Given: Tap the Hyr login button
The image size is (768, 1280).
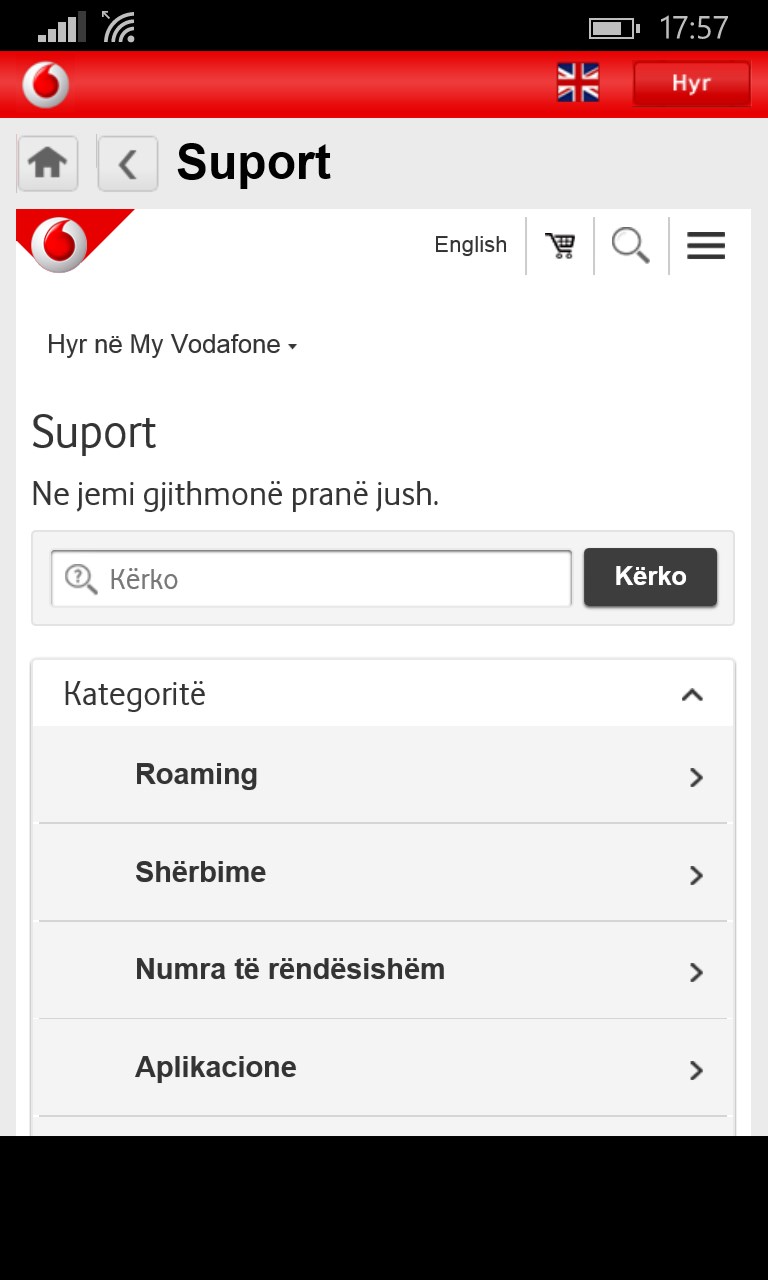Looking at the screenshot, I should pos(691,83).
